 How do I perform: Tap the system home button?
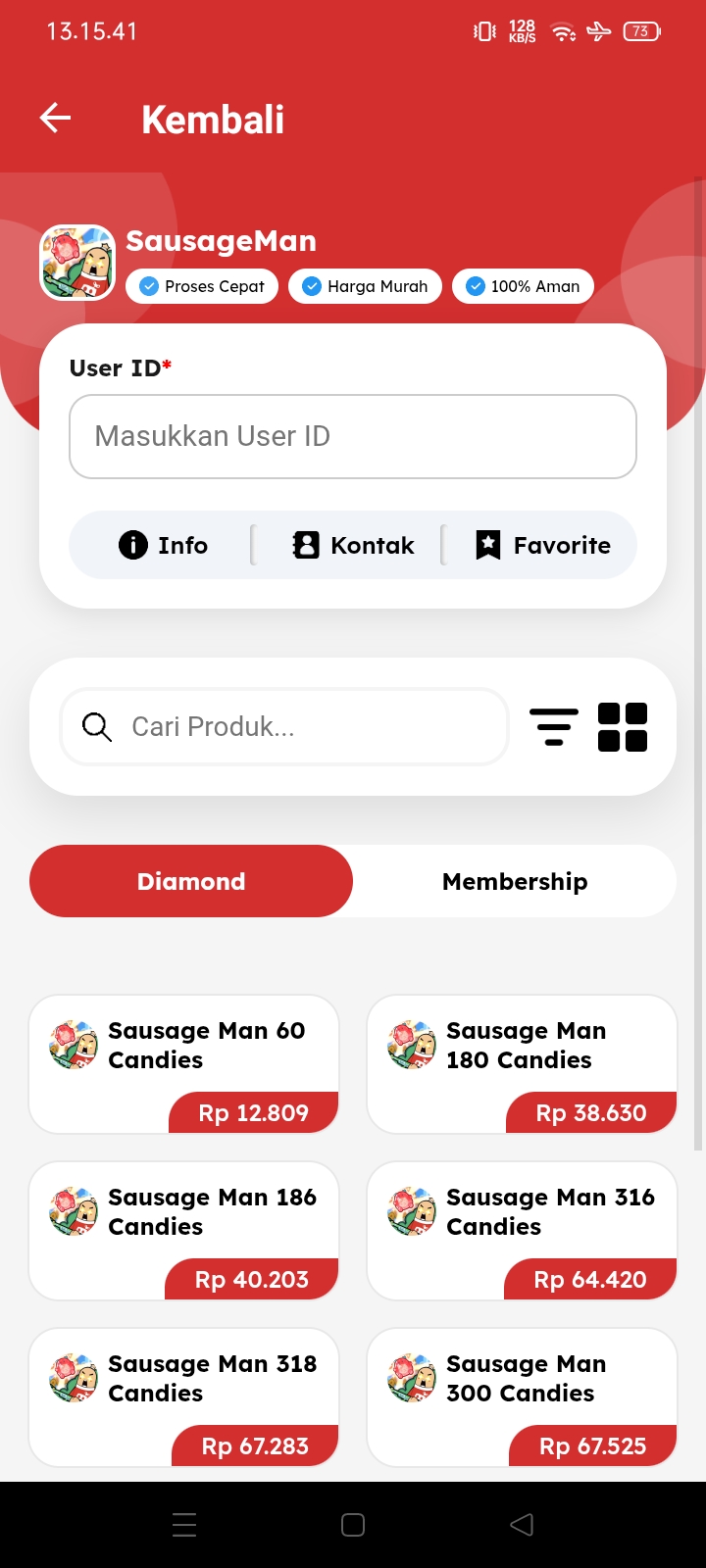pyautogui.click(x=353, y=1525)
